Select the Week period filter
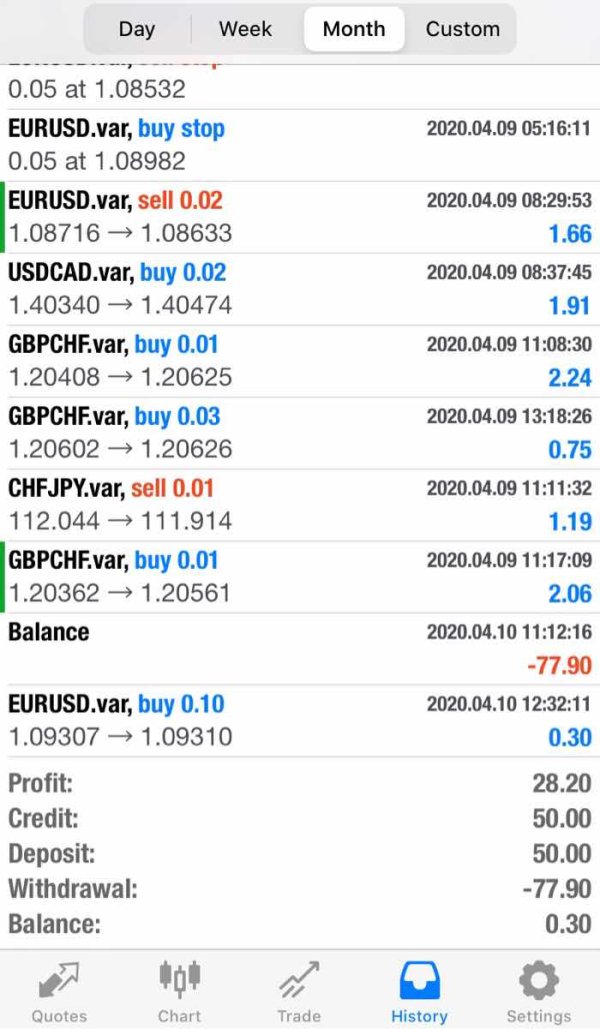600x1029 pixels. pyautogui.click(x=245, y=29)
